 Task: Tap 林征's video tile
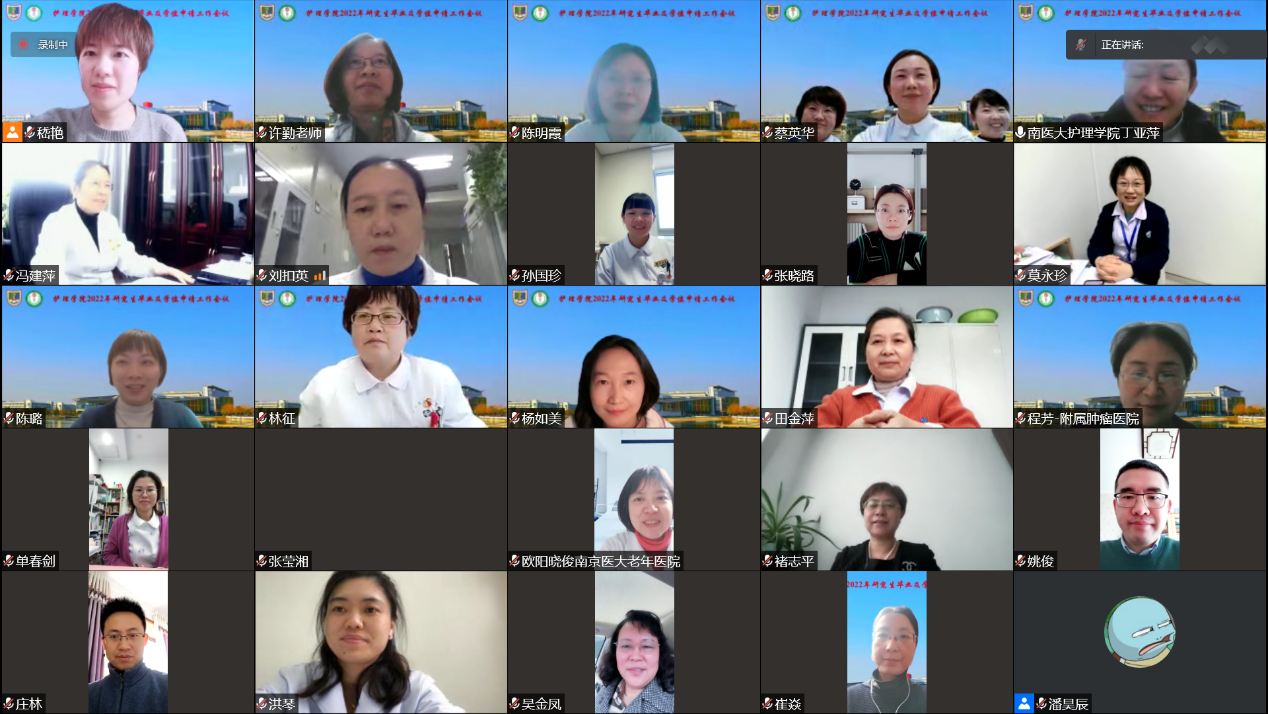[x=380, y=357]
